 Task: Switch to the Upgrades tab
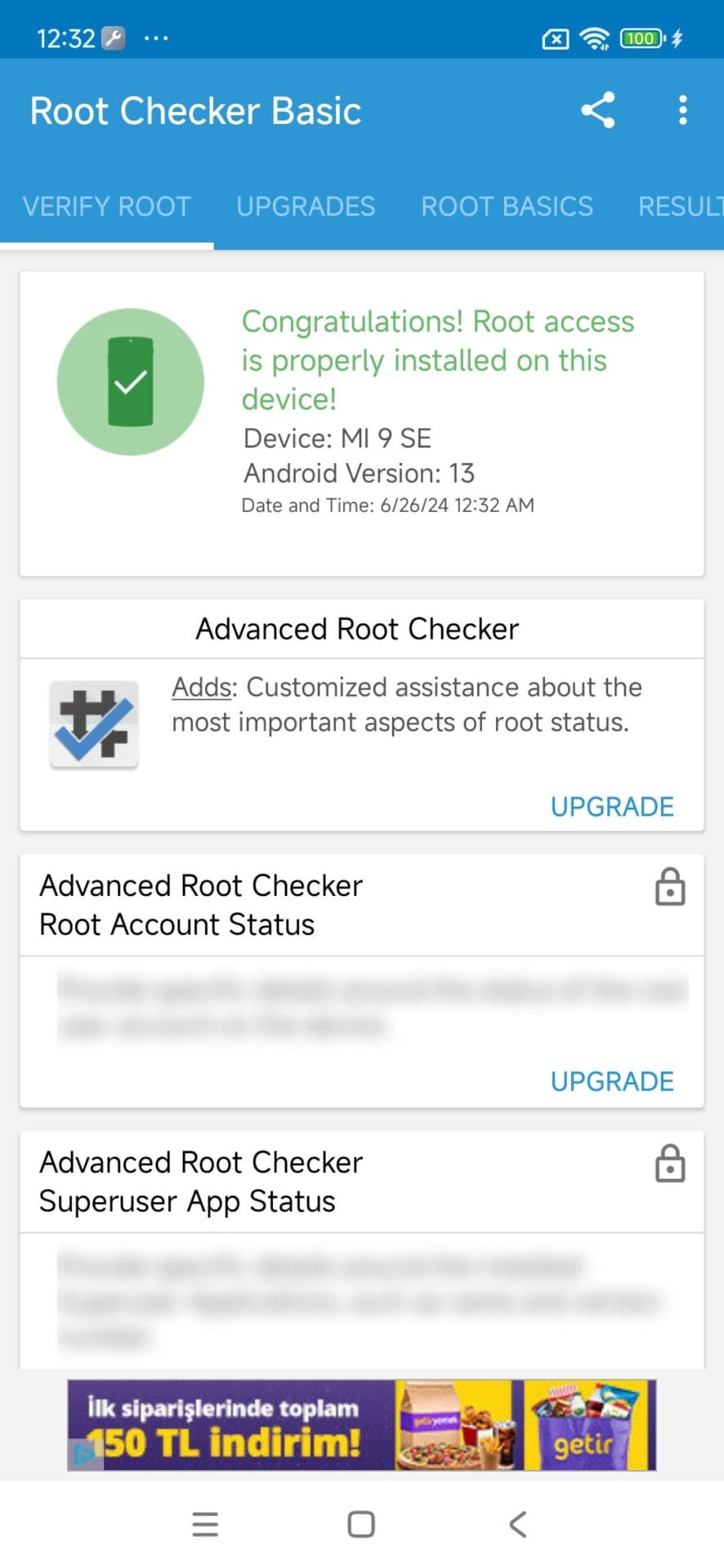point(306,206)
